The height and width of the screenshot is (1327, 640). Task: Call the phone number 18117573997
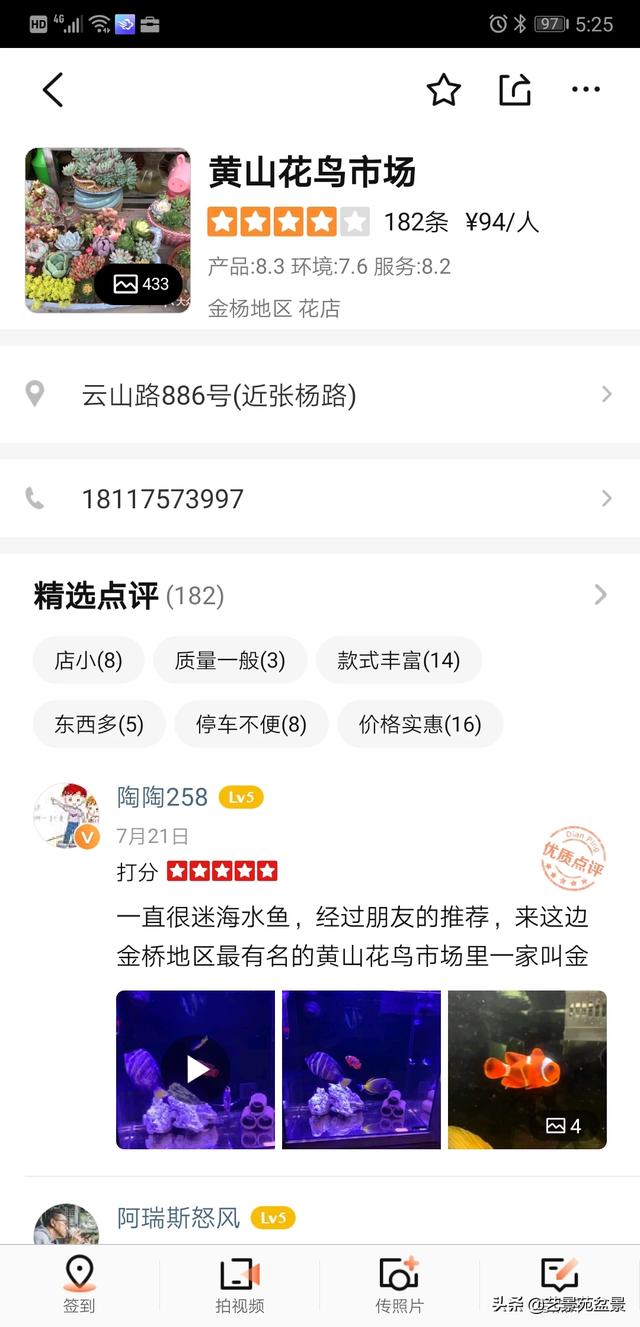click(320, 499)
